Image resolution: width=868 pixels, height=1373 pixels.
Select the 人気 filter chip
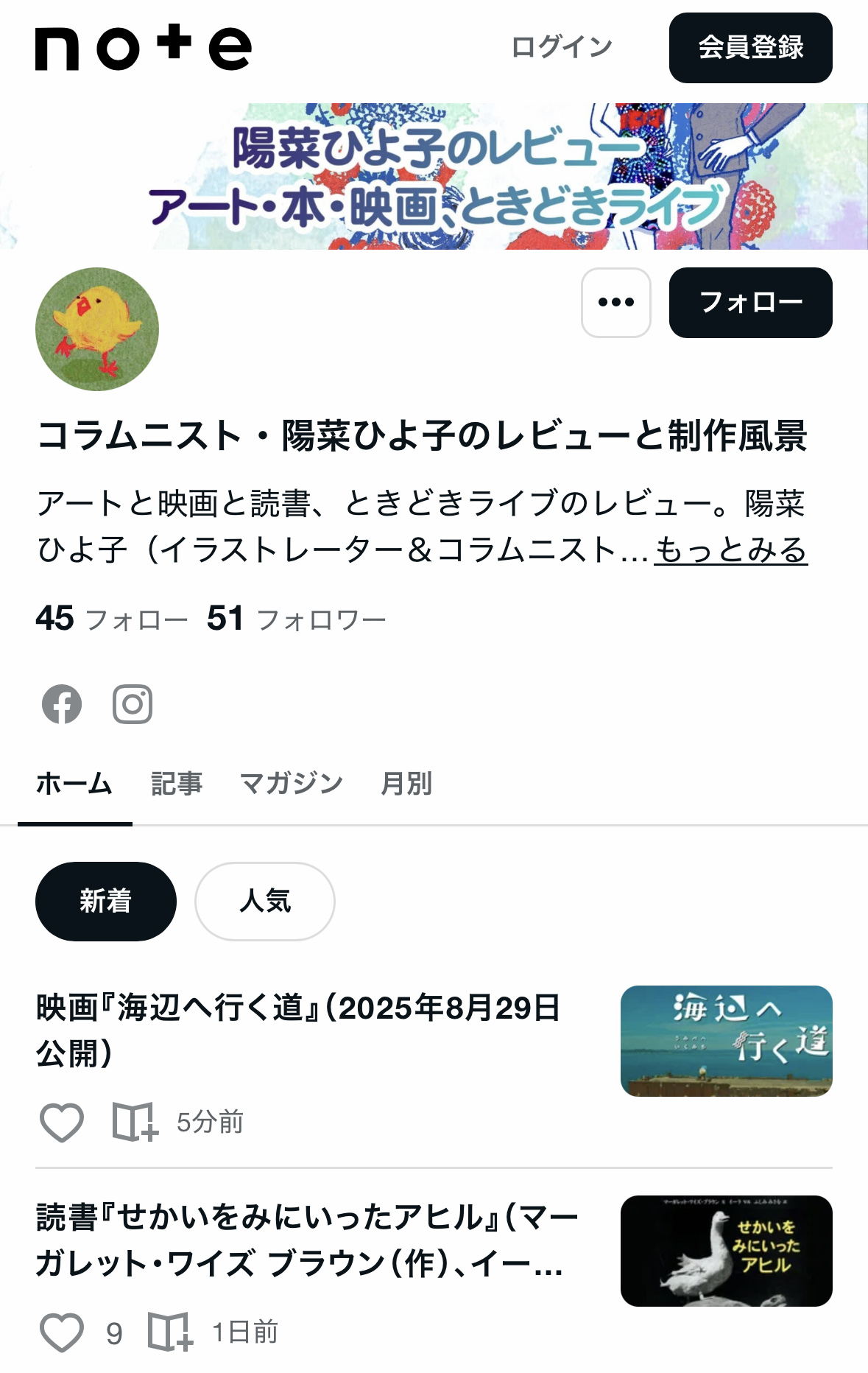point(265,902)
